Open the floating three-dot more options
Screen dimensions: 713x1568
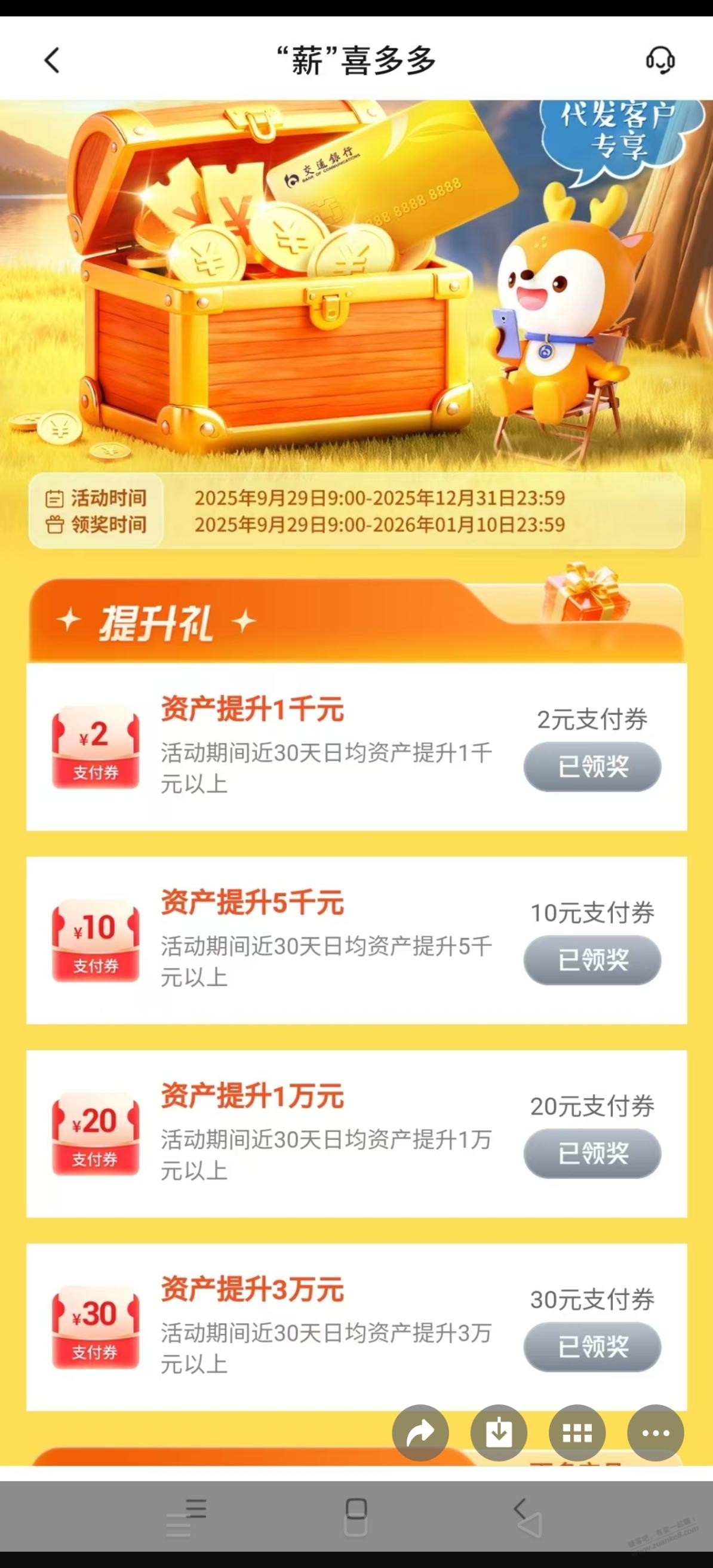tap(655, 1433)
